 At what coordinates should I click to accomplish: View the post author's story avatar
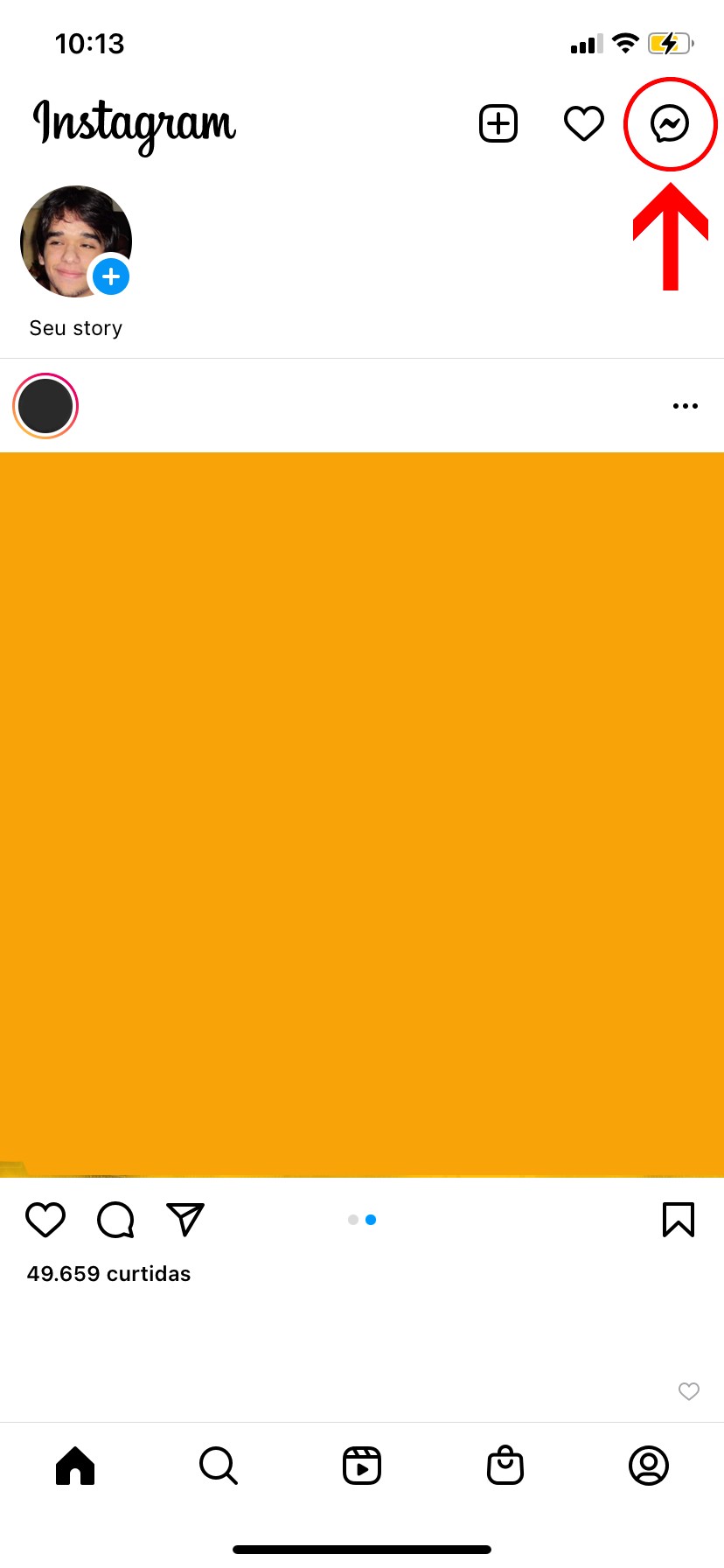45,406
